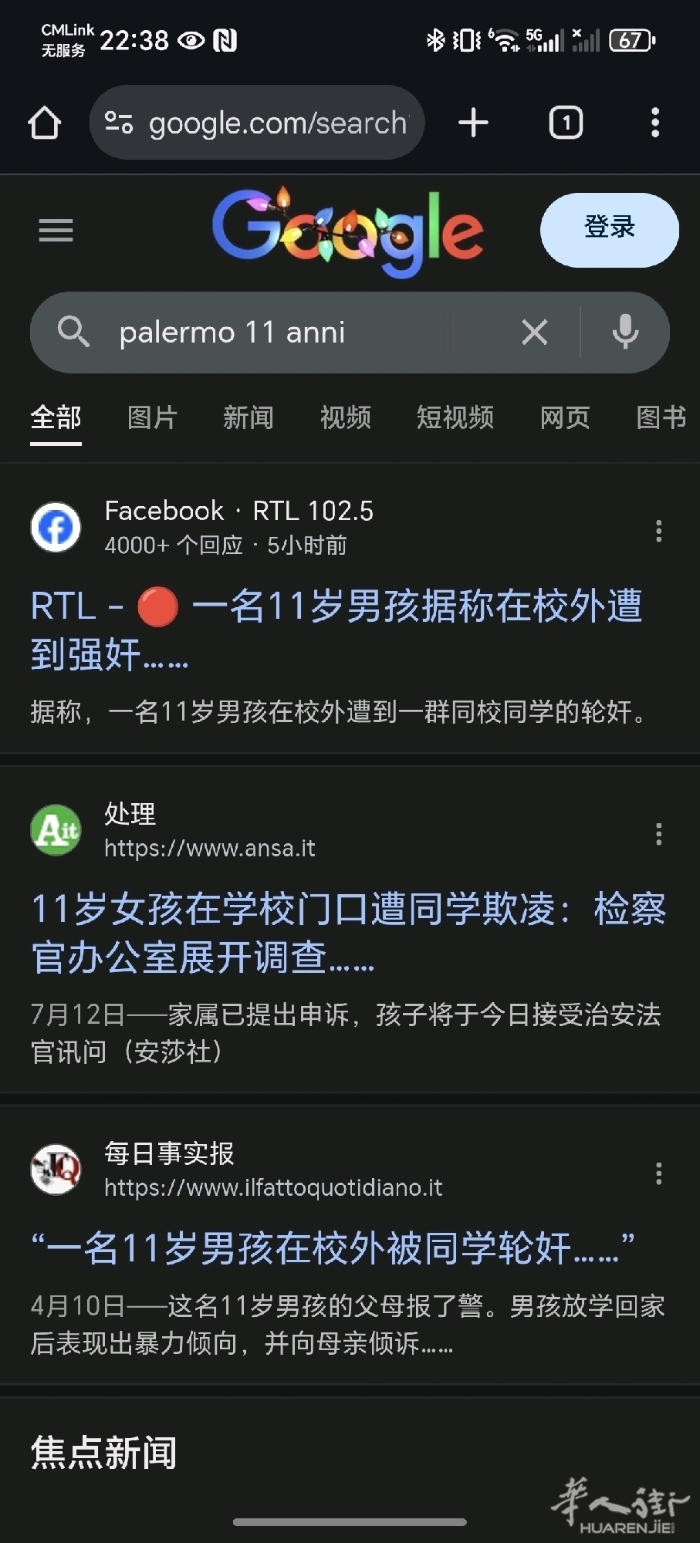Open the ansa.it result about the 11岁女孩

coord(348,934)
